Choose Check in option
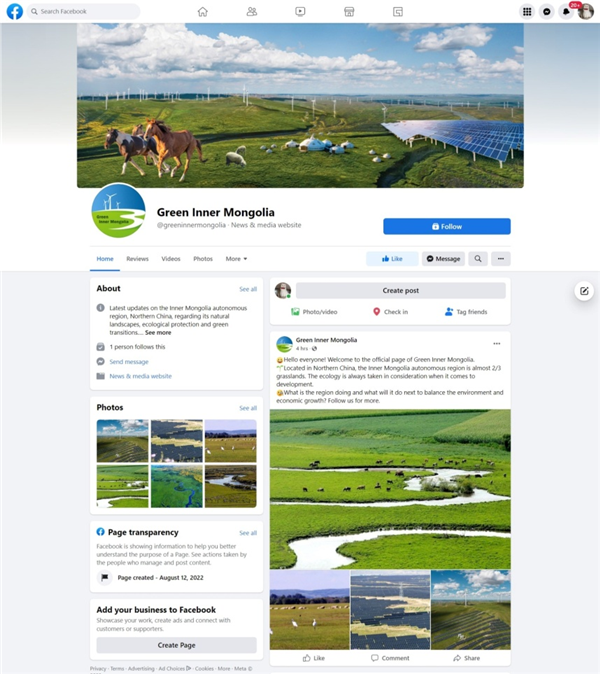This screenshot has width=600, height=674. (390, 312)
